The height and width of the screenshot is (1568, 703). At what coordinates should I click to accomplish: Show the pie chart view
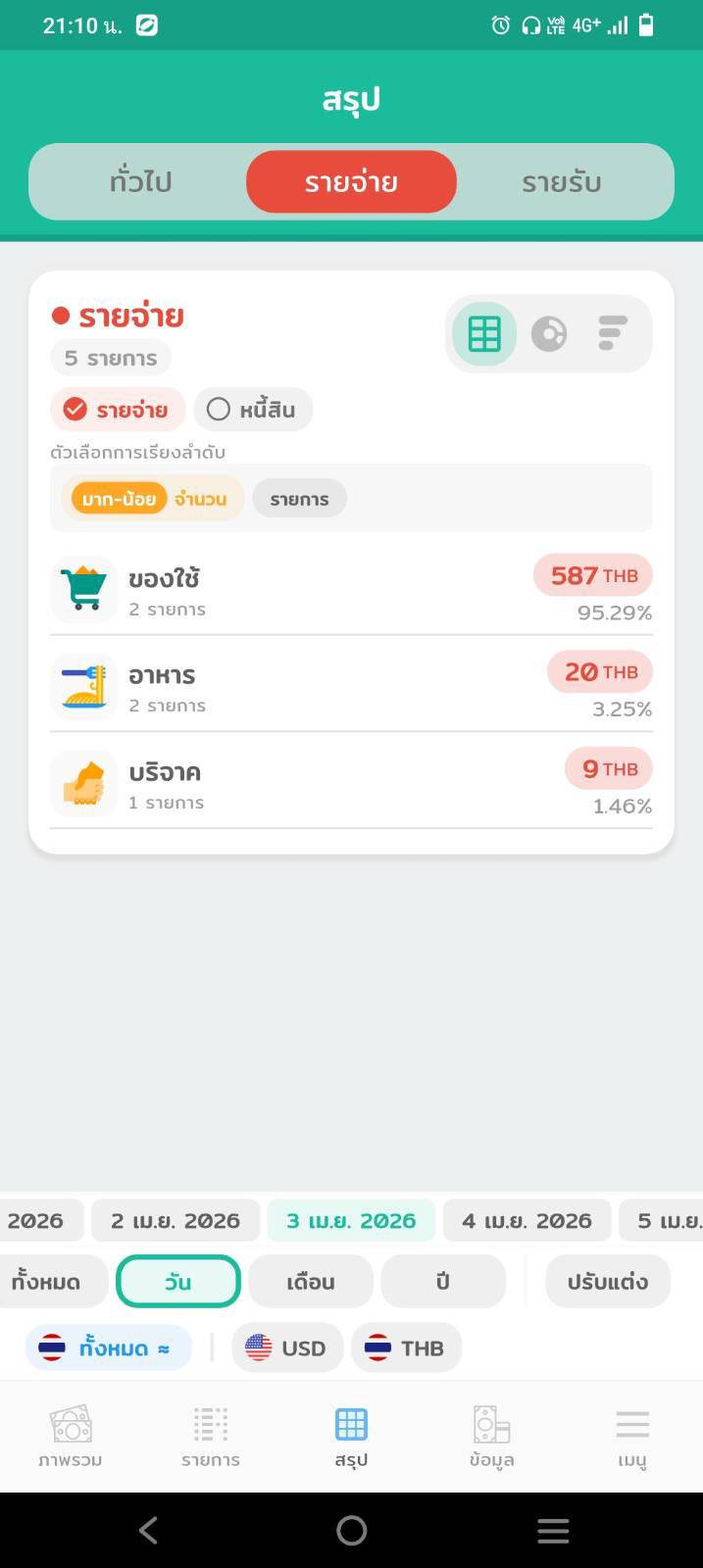coord(548,334)
